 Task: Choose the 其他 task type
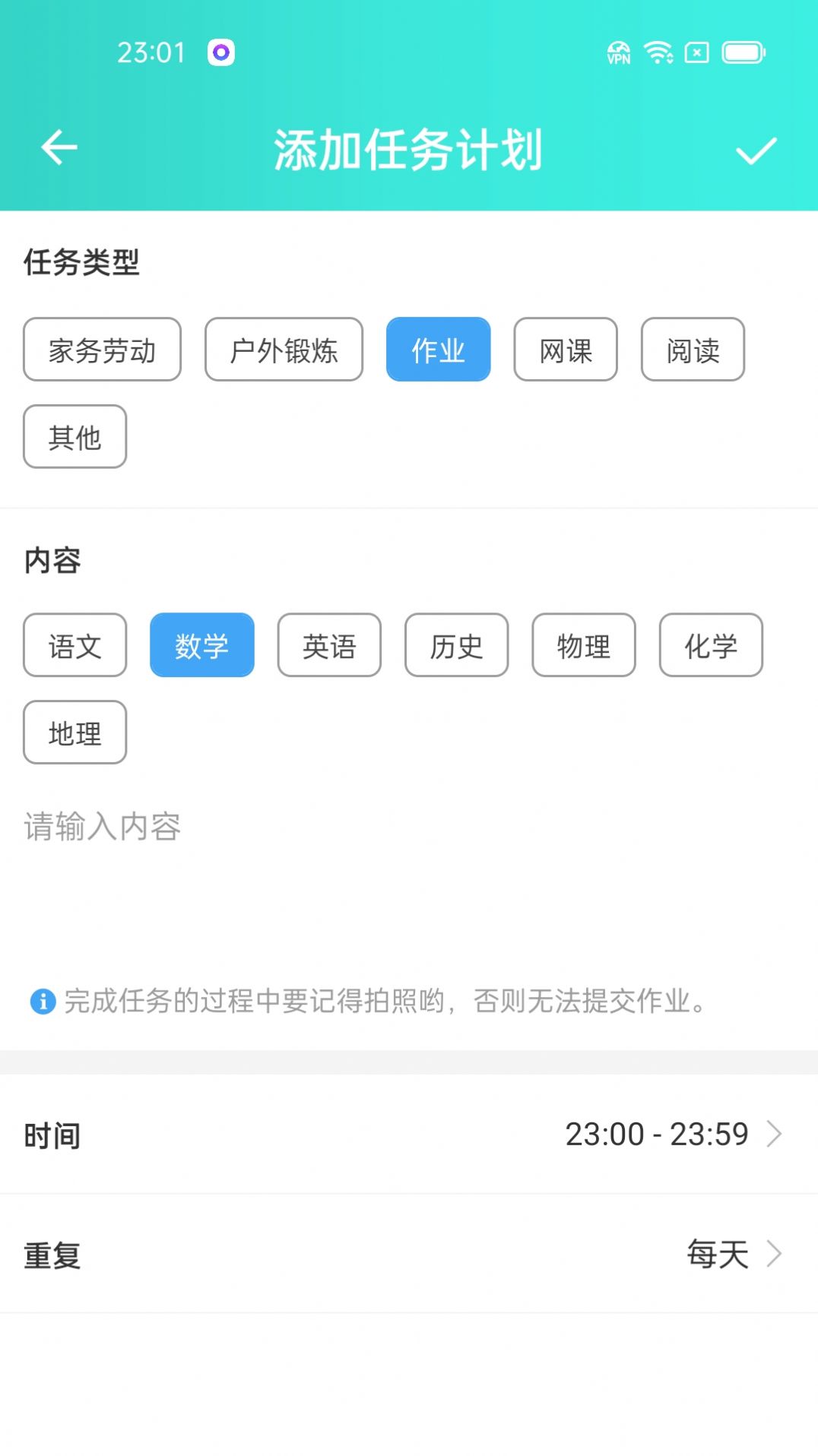pos(75,437)
